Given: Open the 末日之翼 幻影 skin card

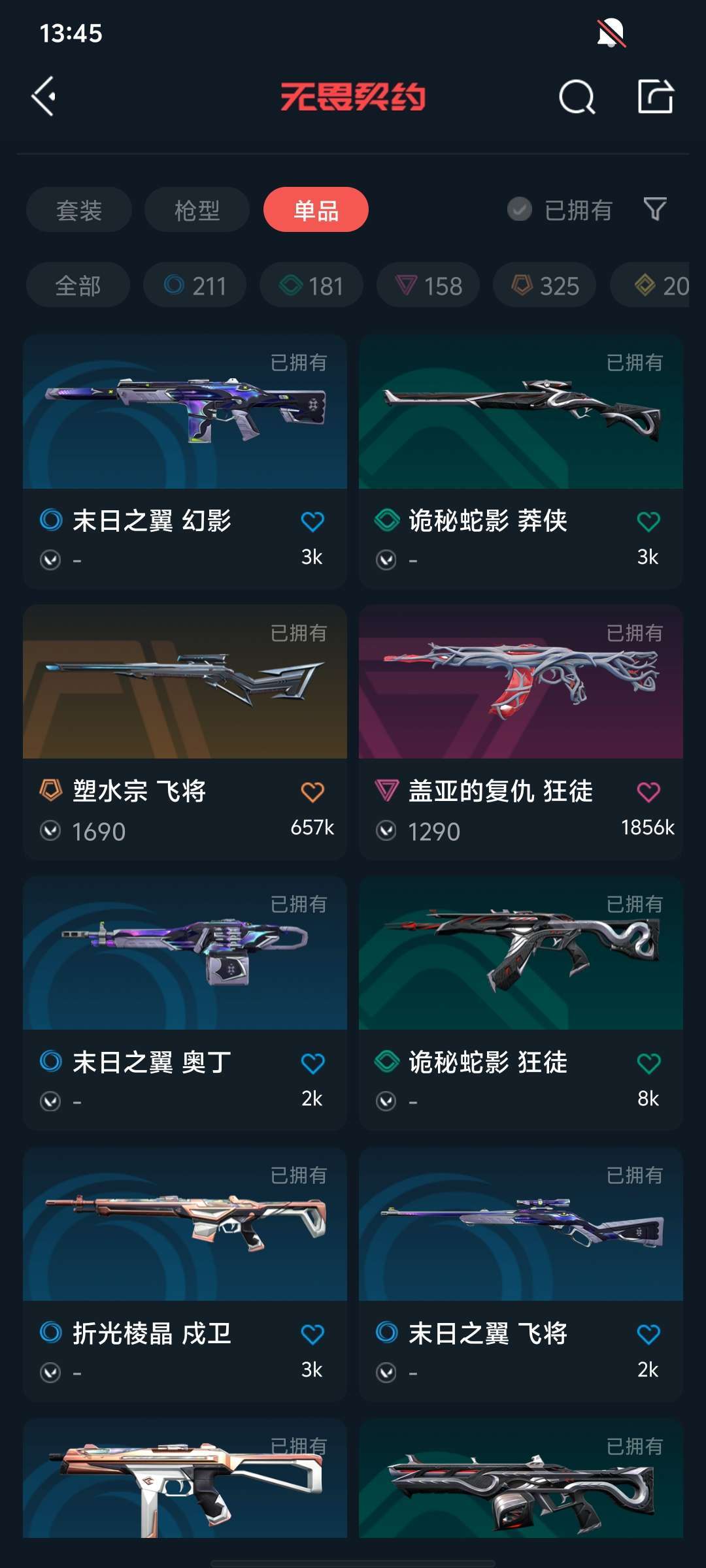Looking at the screenshot, I should (x=185, y=461).
